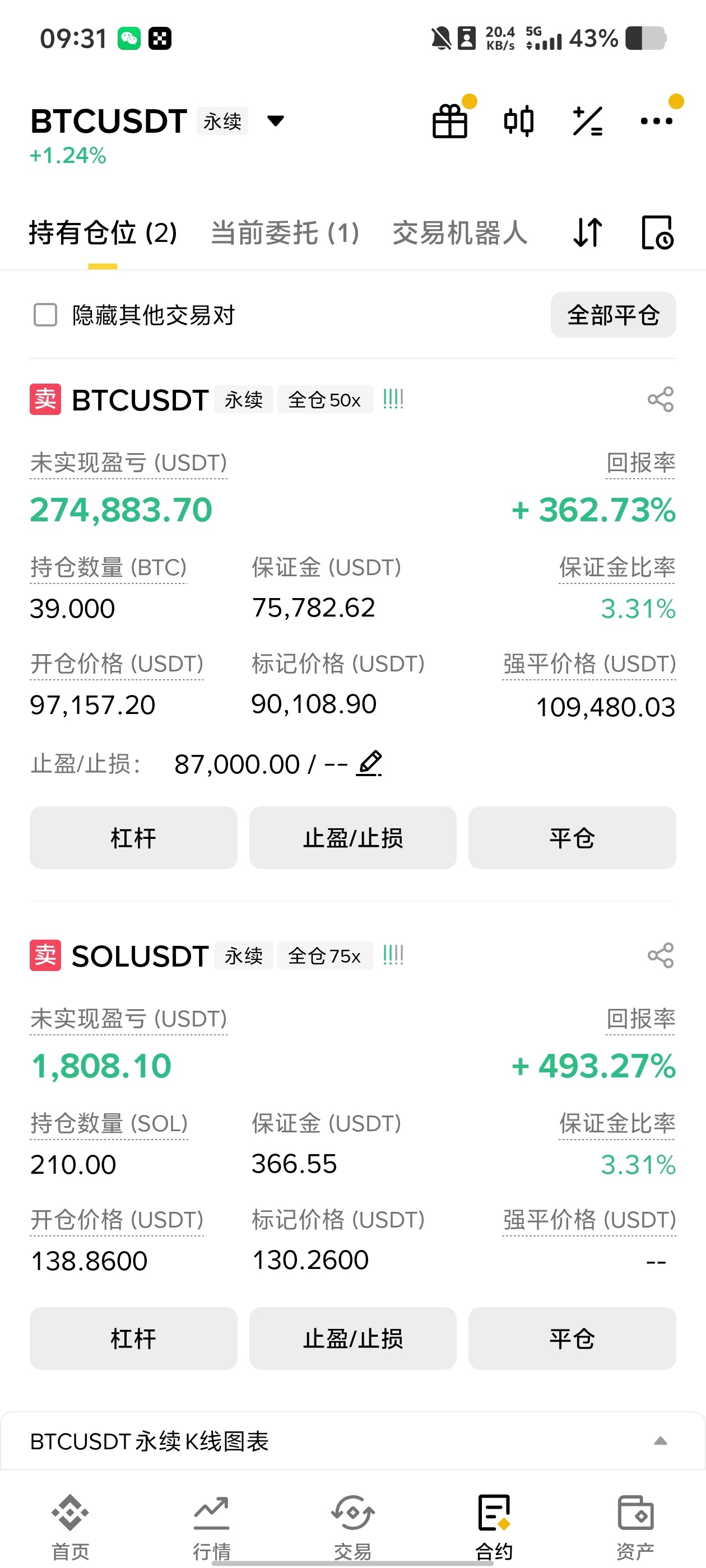This screenshot has width=706, height=1568.
Task: Open the calculator icon
Action: click(588, 121)
